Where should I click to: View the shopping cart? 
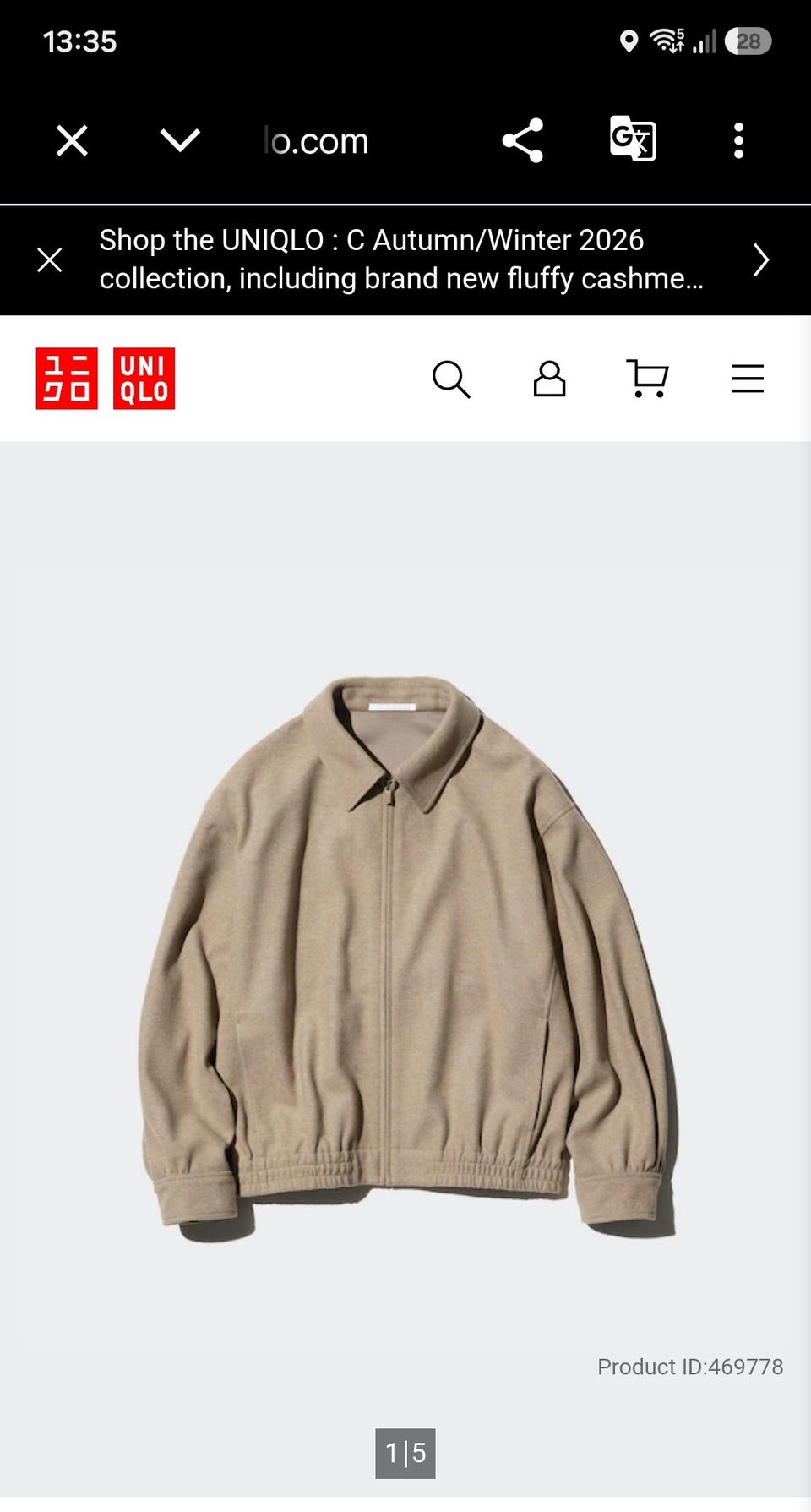pos(648,379)
